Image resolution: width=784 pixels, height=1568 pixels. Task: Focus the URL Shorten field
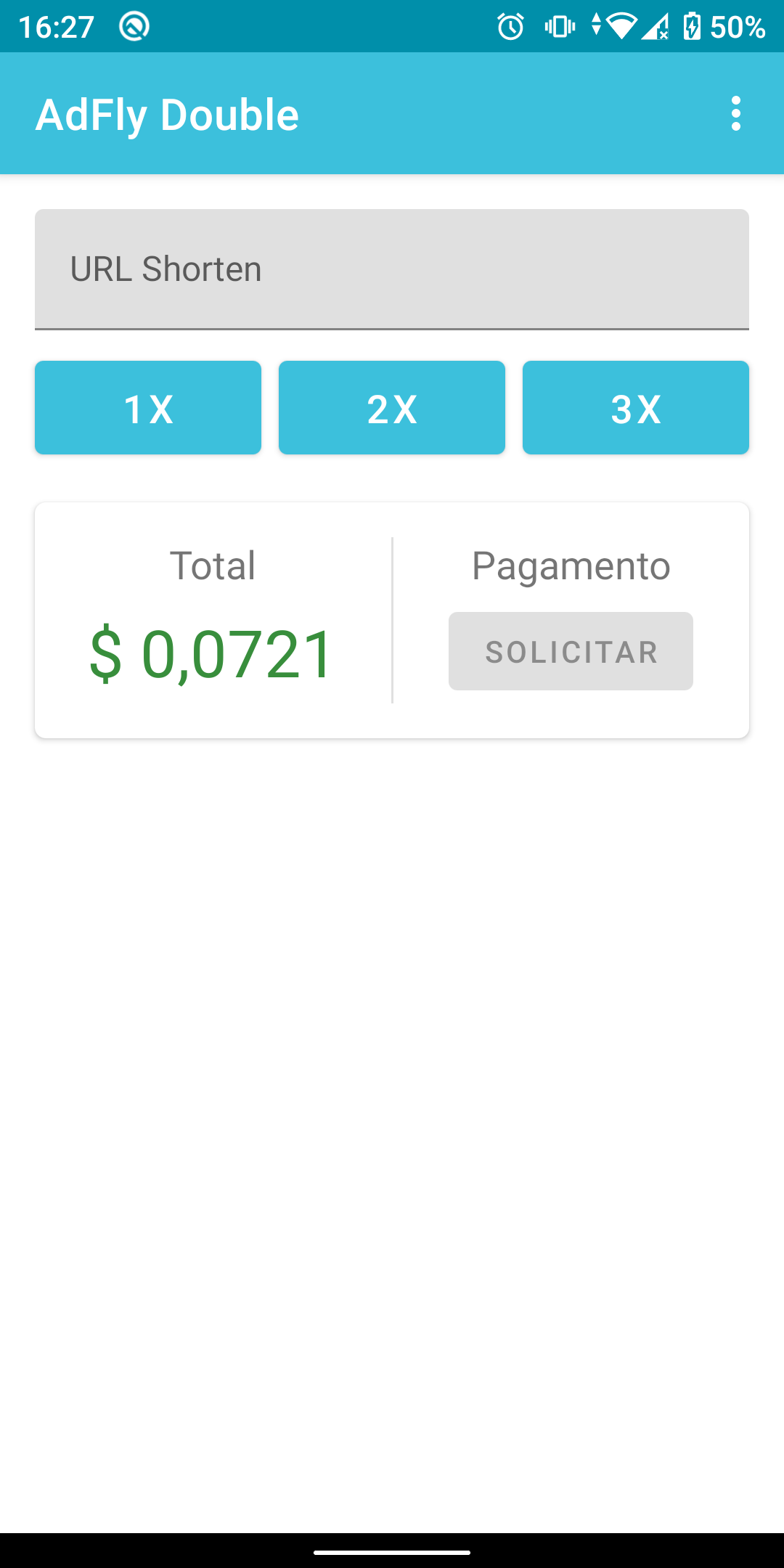392,269
